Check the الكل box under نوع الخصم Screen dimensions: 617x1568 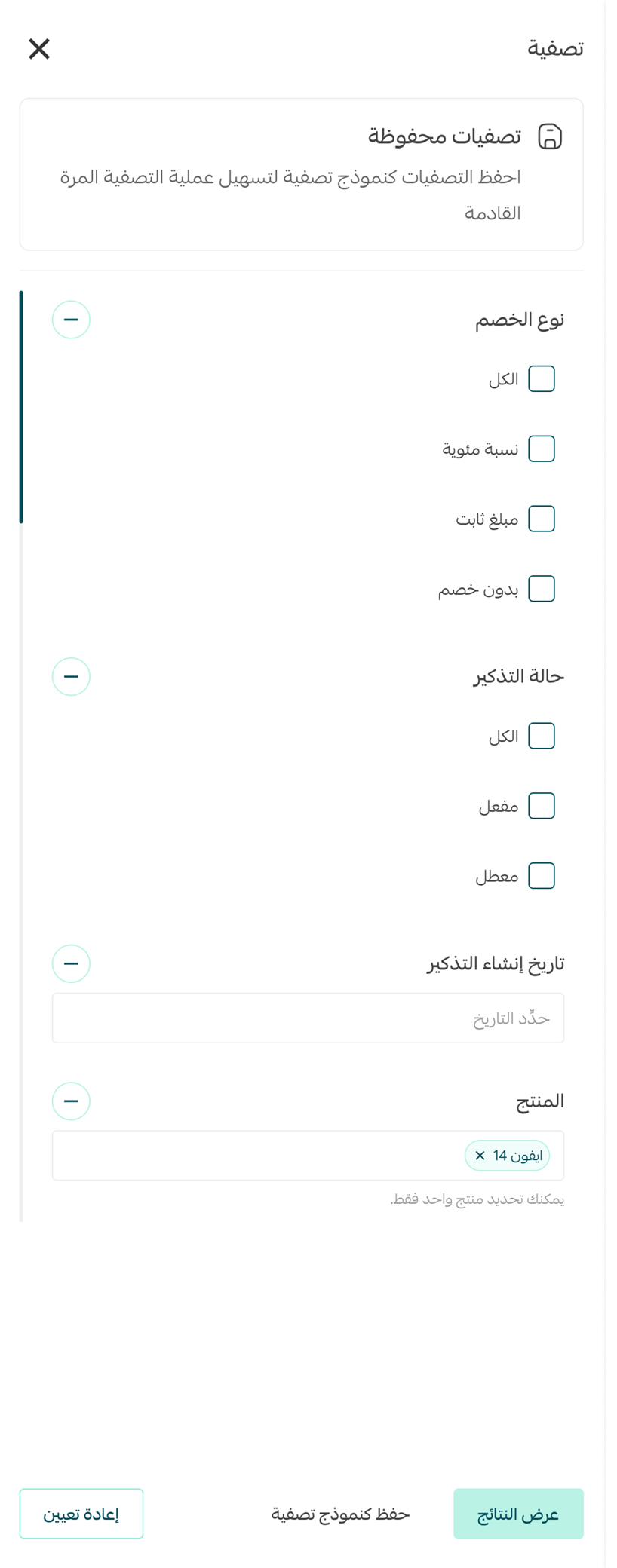pos(541,379)
